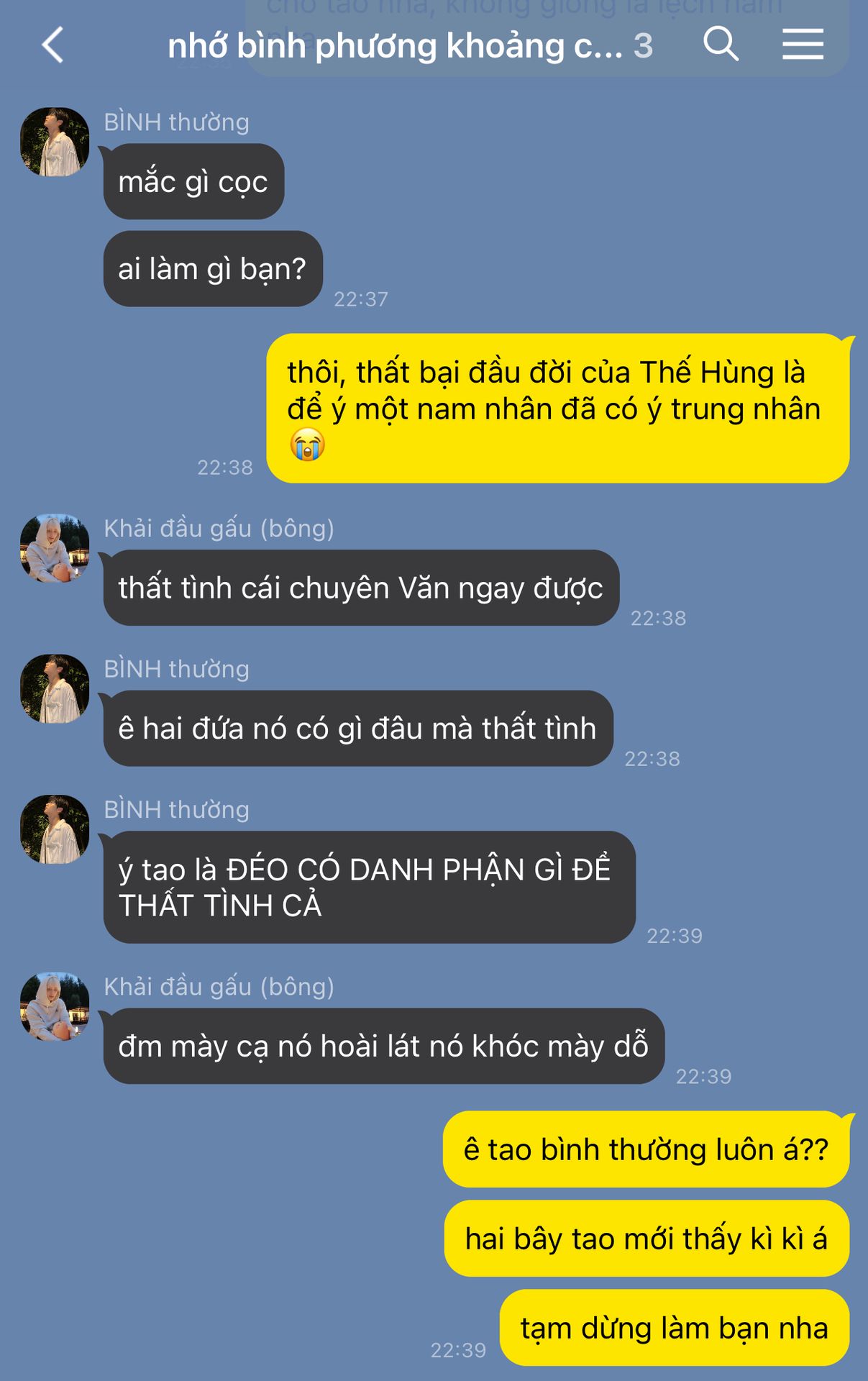The width and height of the screenshot is (868, 1381).
Task: Open Khải đầu gấu's avatar above 'thất tình cái chuyên'
Action: click(55, 548)
